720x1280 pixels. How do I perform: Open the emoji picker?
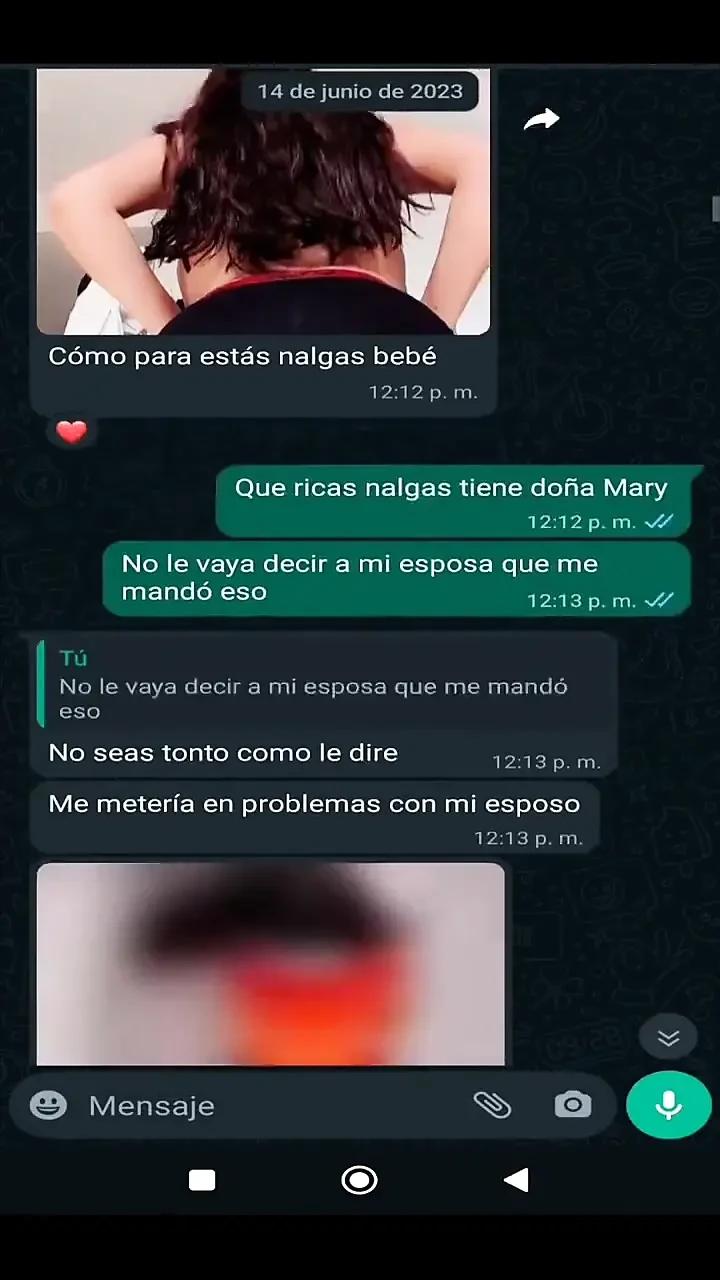[x=48, y=1105]
